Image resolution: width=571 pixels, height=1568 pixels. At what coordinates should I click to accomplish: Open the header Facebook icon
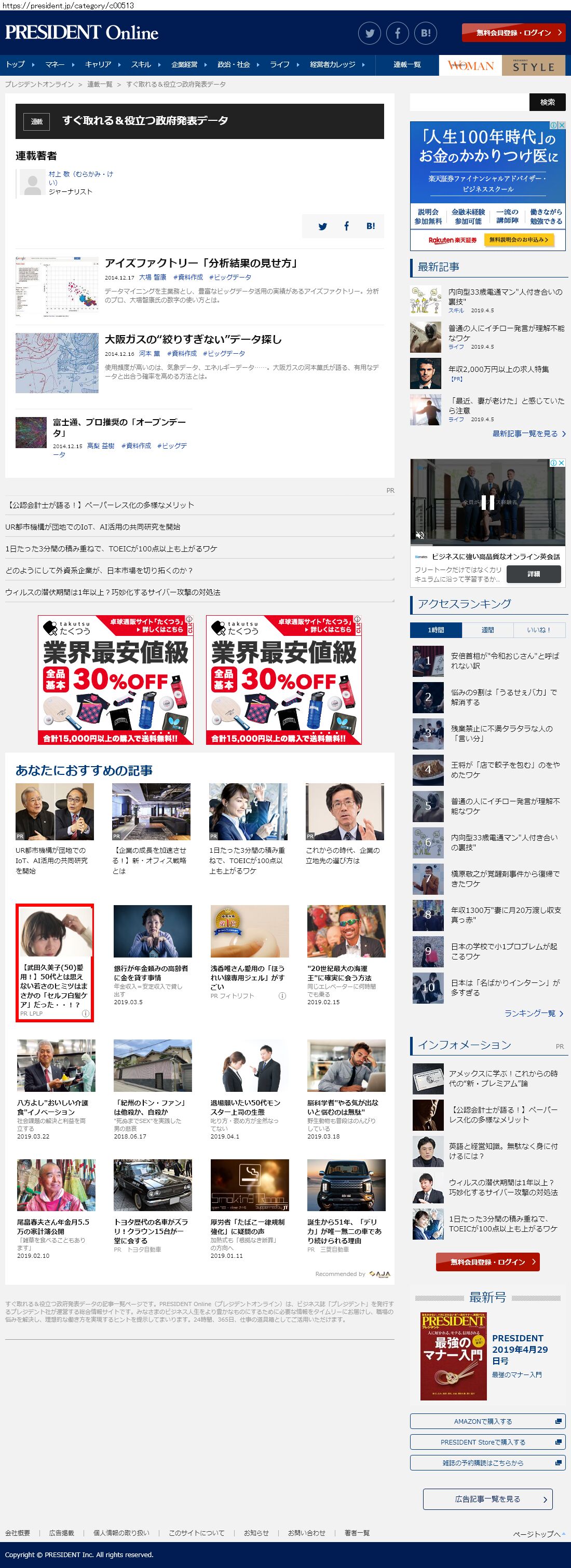tap(397, 33)
